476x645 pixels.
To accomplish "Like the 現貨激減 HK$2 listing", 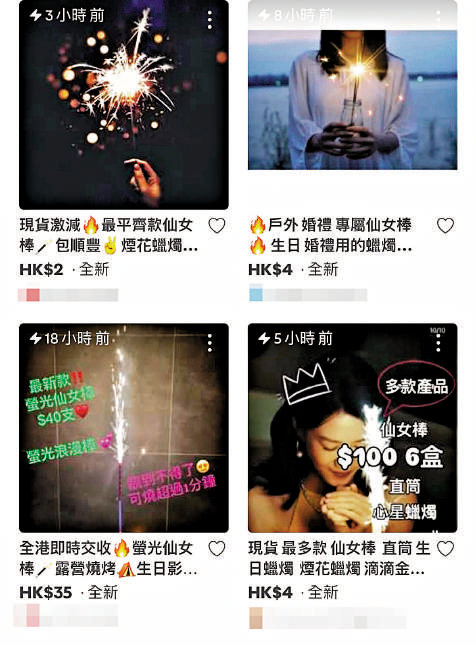I will pyautogui.click(x=216, y=225).
